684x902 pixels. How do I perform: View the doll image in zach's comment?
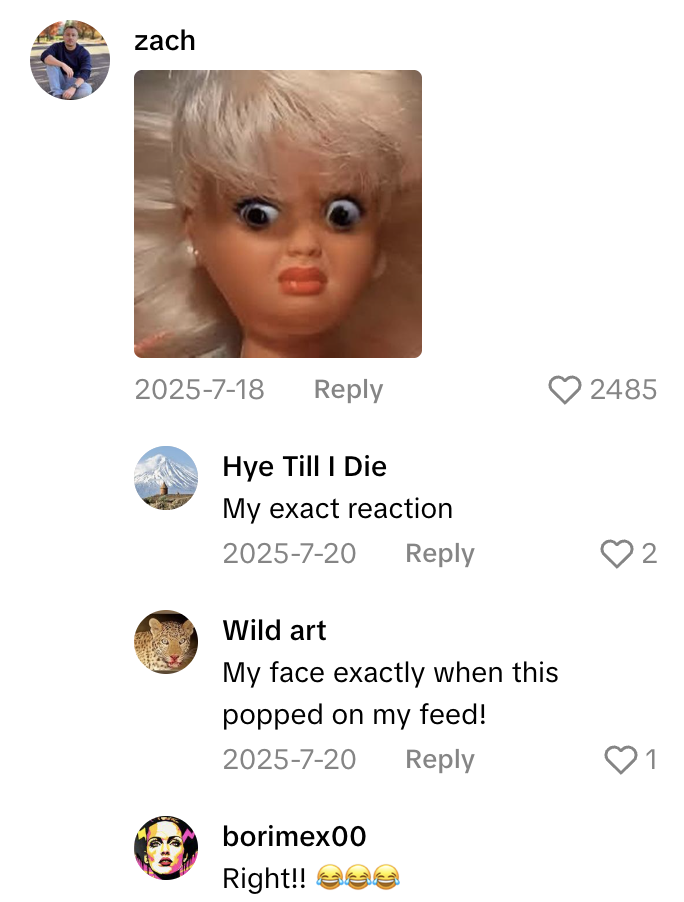(278, 214)
